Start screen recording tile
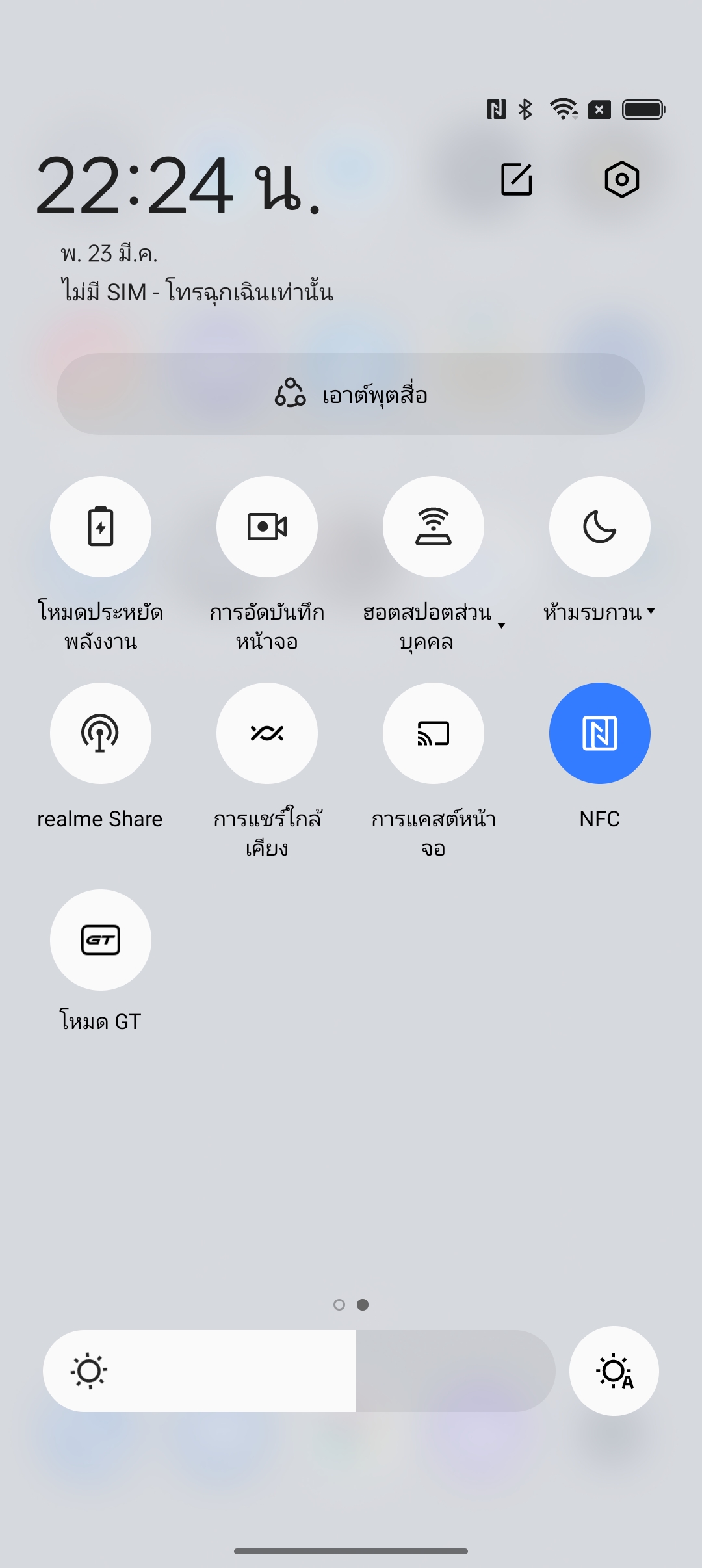702x1568 pixels. tap(267, 527)
